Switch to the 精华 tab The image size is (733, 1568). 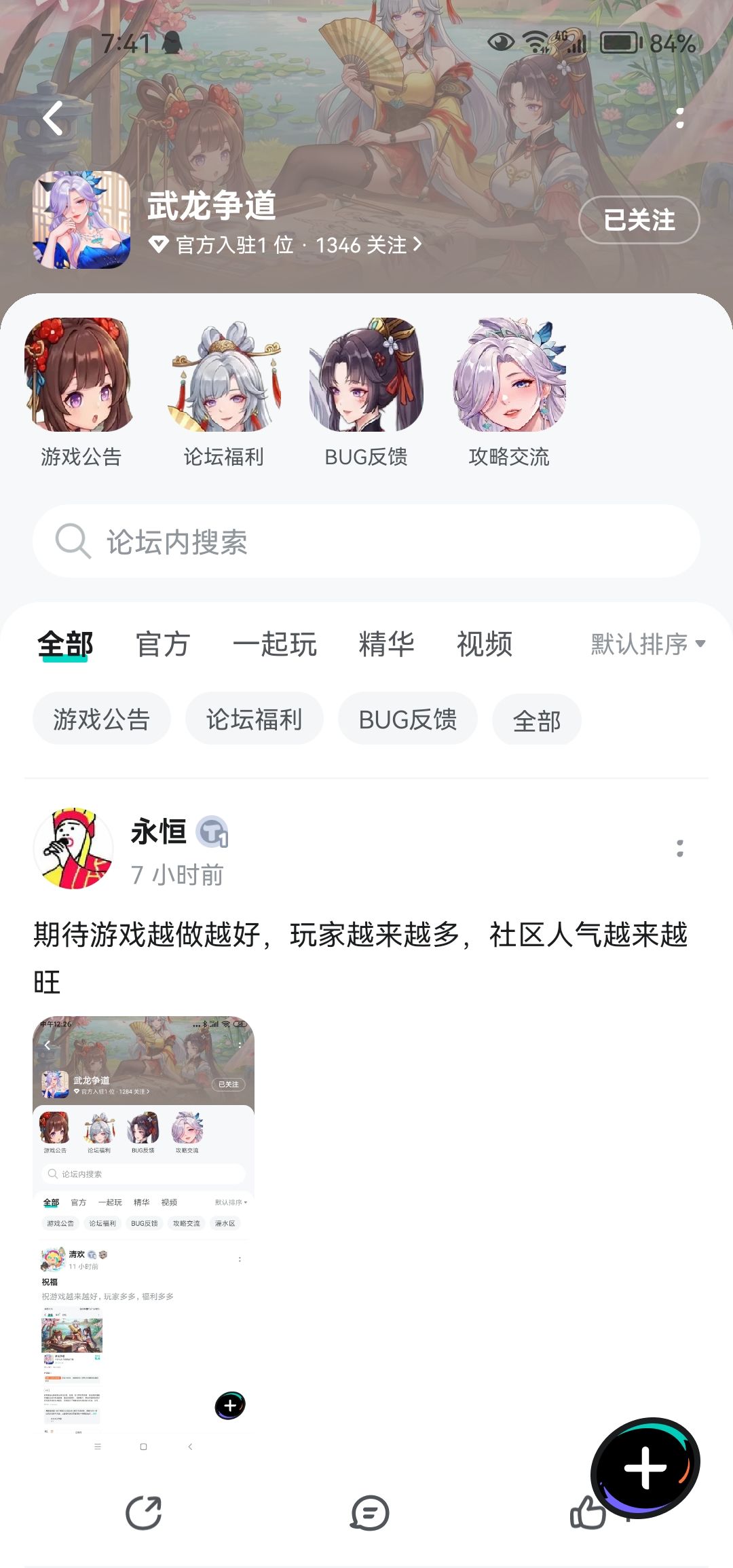[x=386, y=644]
